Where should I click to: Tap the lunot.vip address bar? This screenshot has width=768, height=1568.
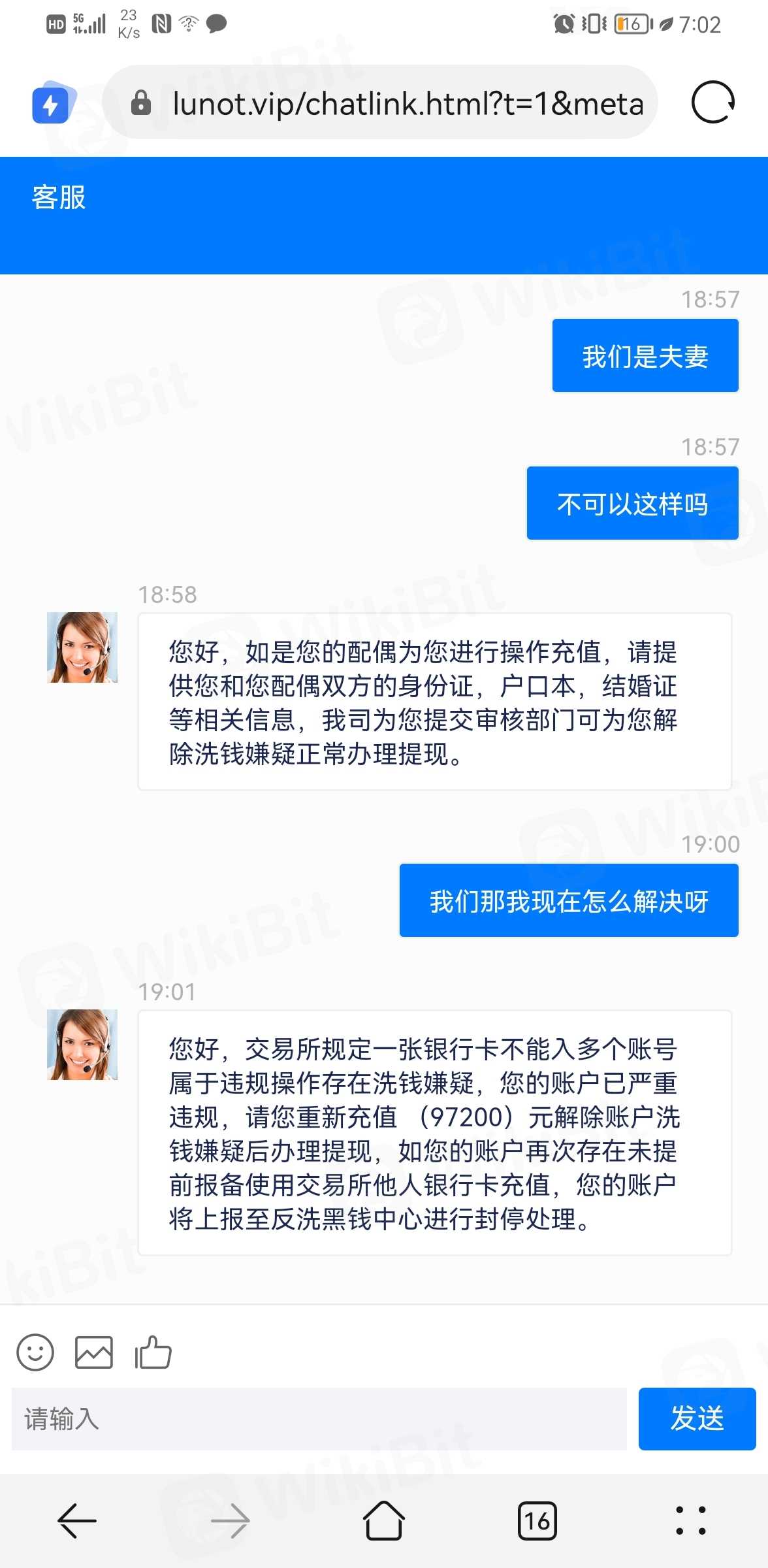(x=392, y=103)
